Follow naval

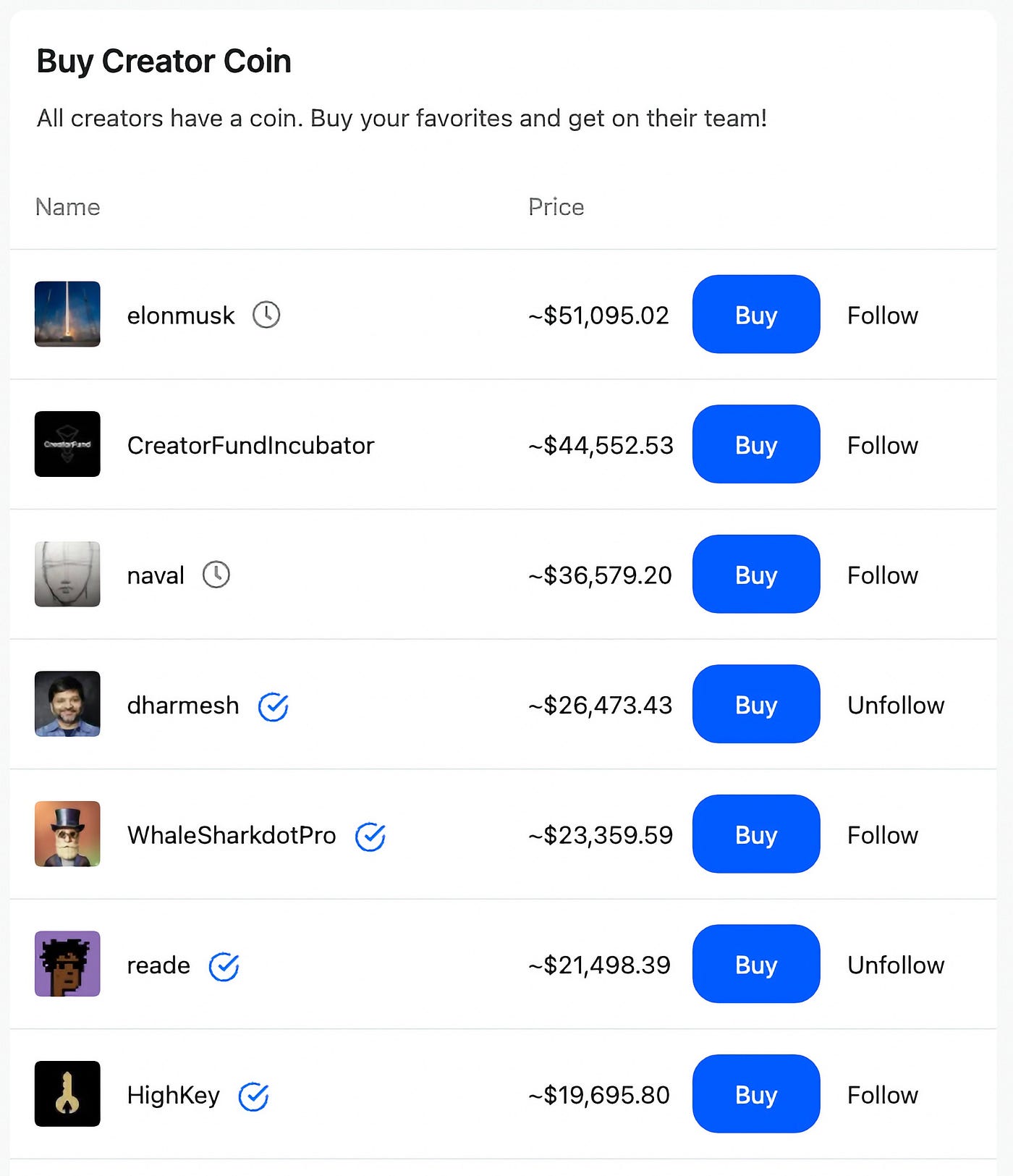(x=882, y=575)
